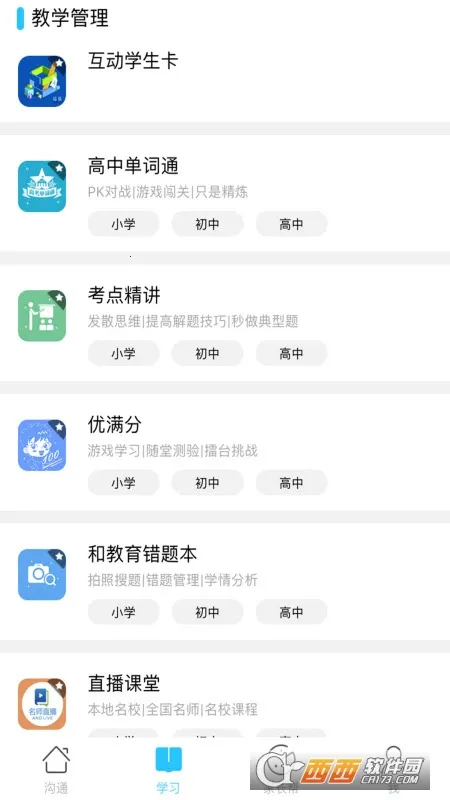
Task: Tap the 高中 chip under 高中单词通
Action: (x=291, y=224)
